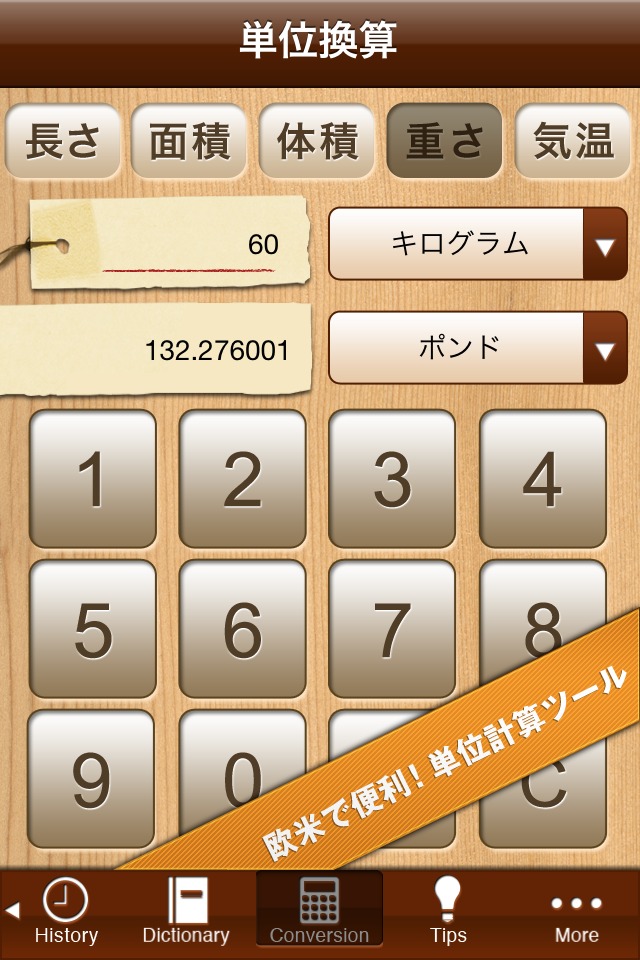This screenshot has width=640, height=960.
Task: Tap the 5 key
Action: pyautogui.click(x=92, y=628)
